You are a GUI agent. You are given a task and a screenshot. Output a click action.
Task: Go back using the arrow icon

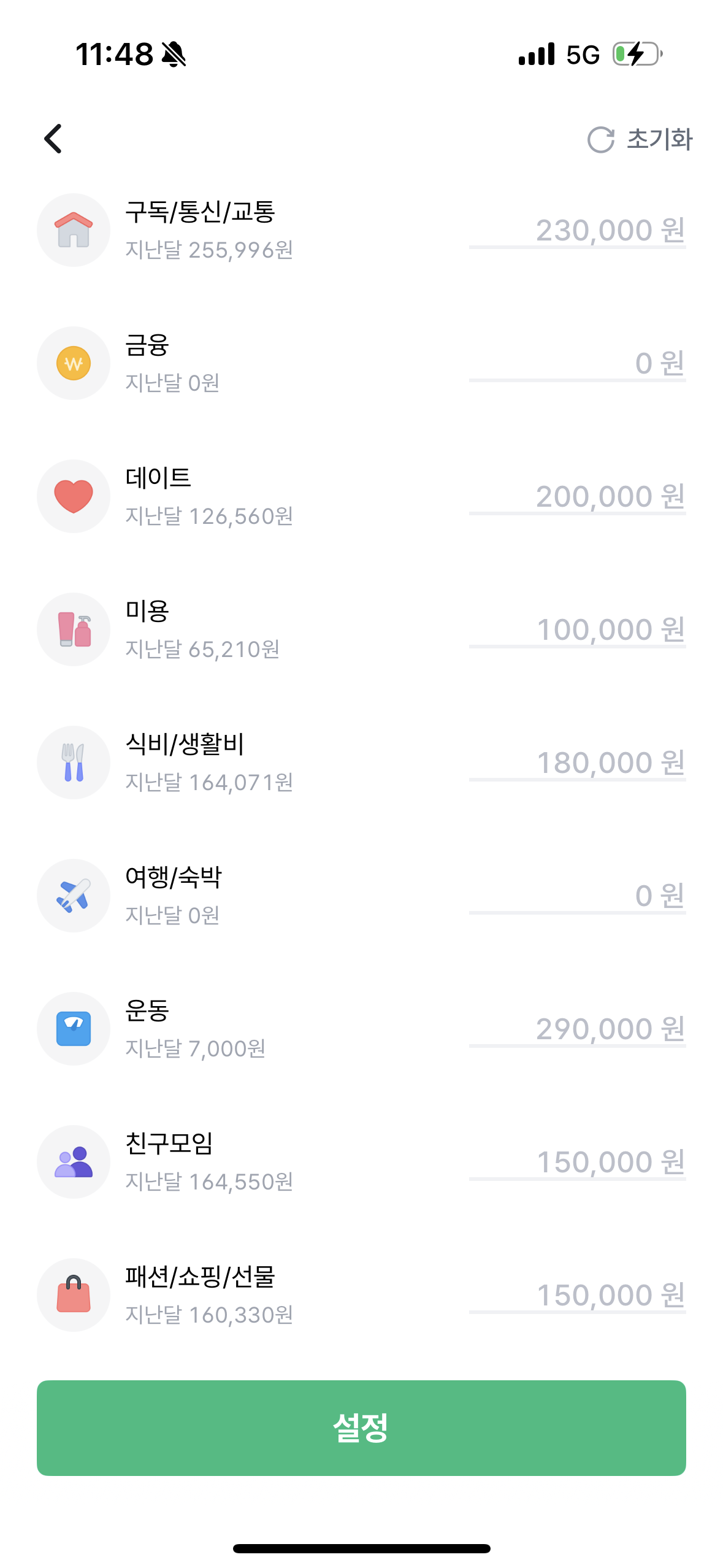click(53, 139)
